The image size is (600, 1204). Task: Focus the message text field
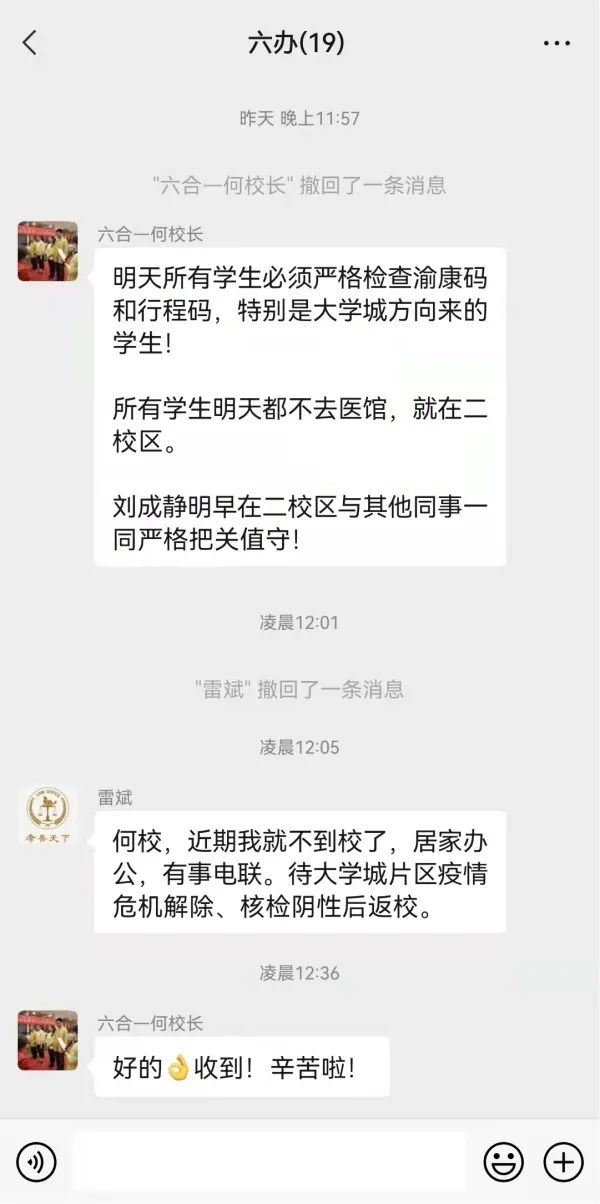tap(268, 1162)
